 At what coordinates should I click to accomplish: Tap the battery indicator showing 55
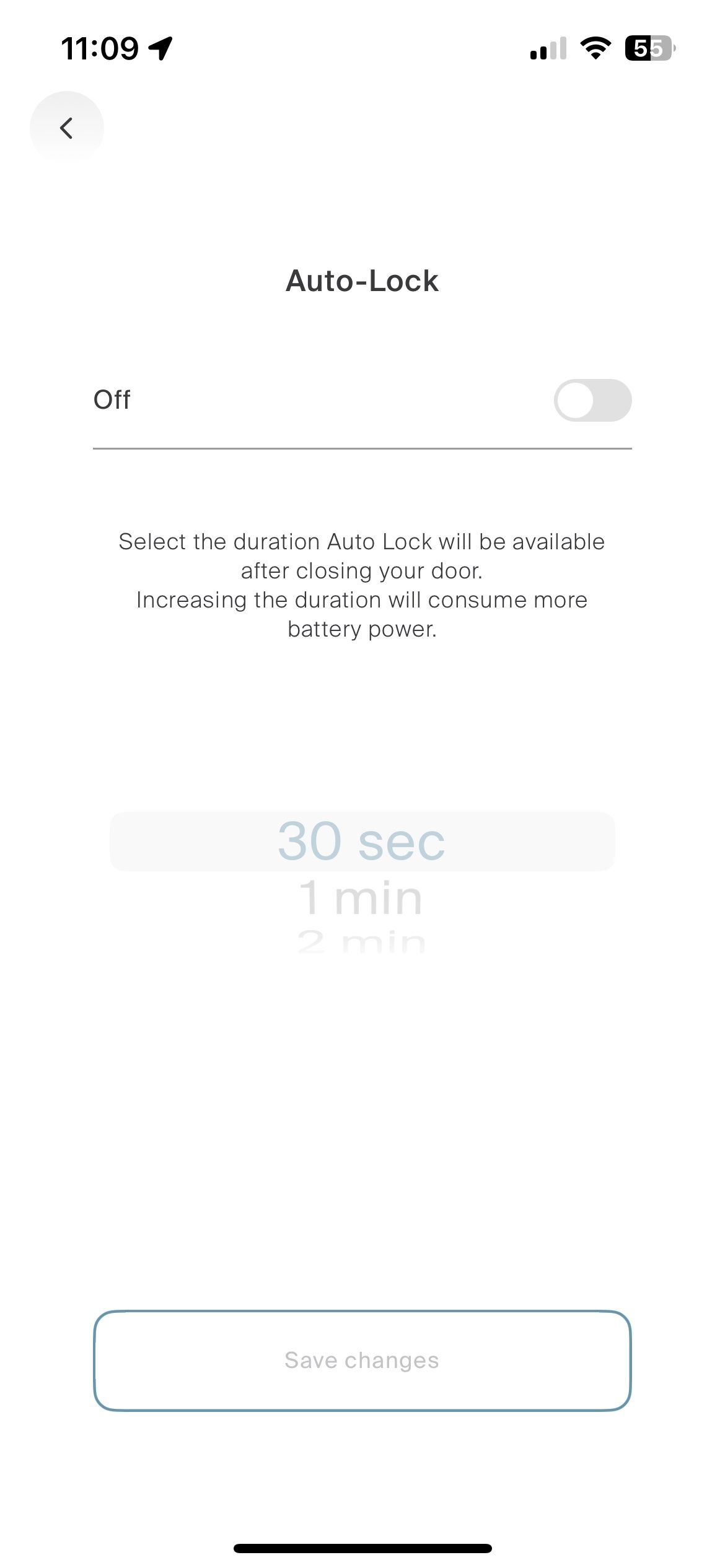(x=648, y=48)
